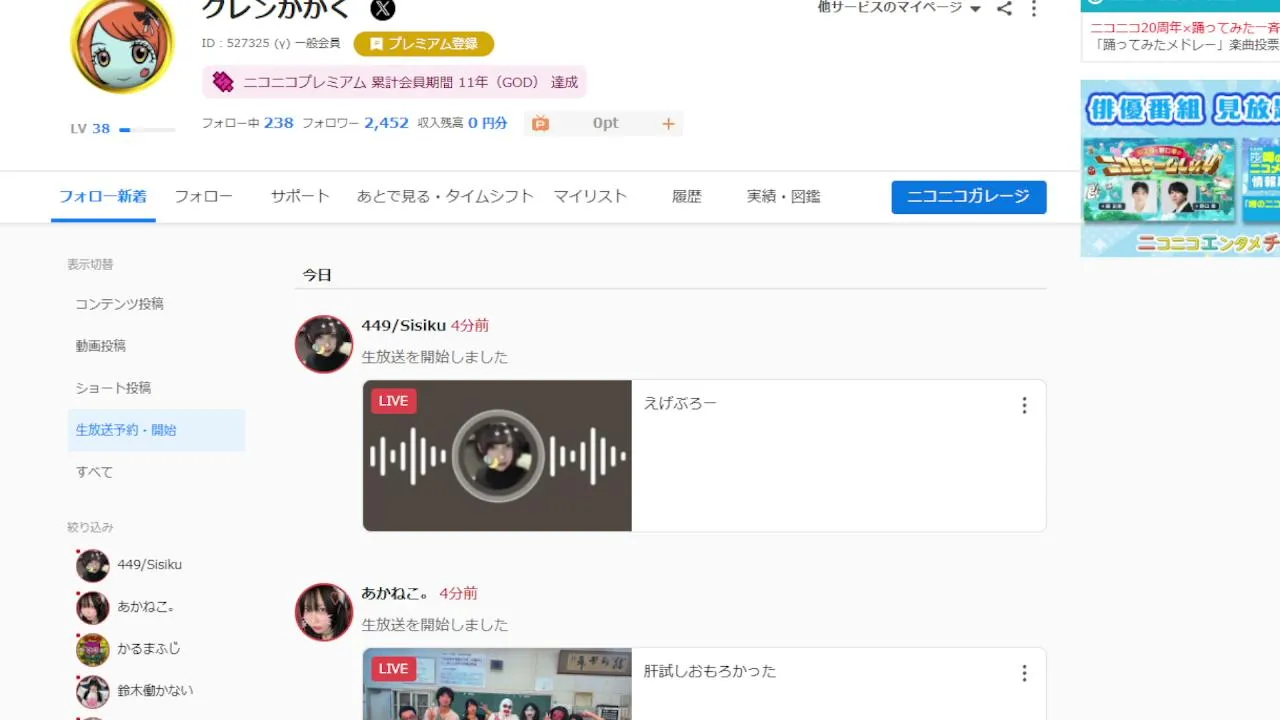Switch to the フォロー tab

tap(204, 196)
